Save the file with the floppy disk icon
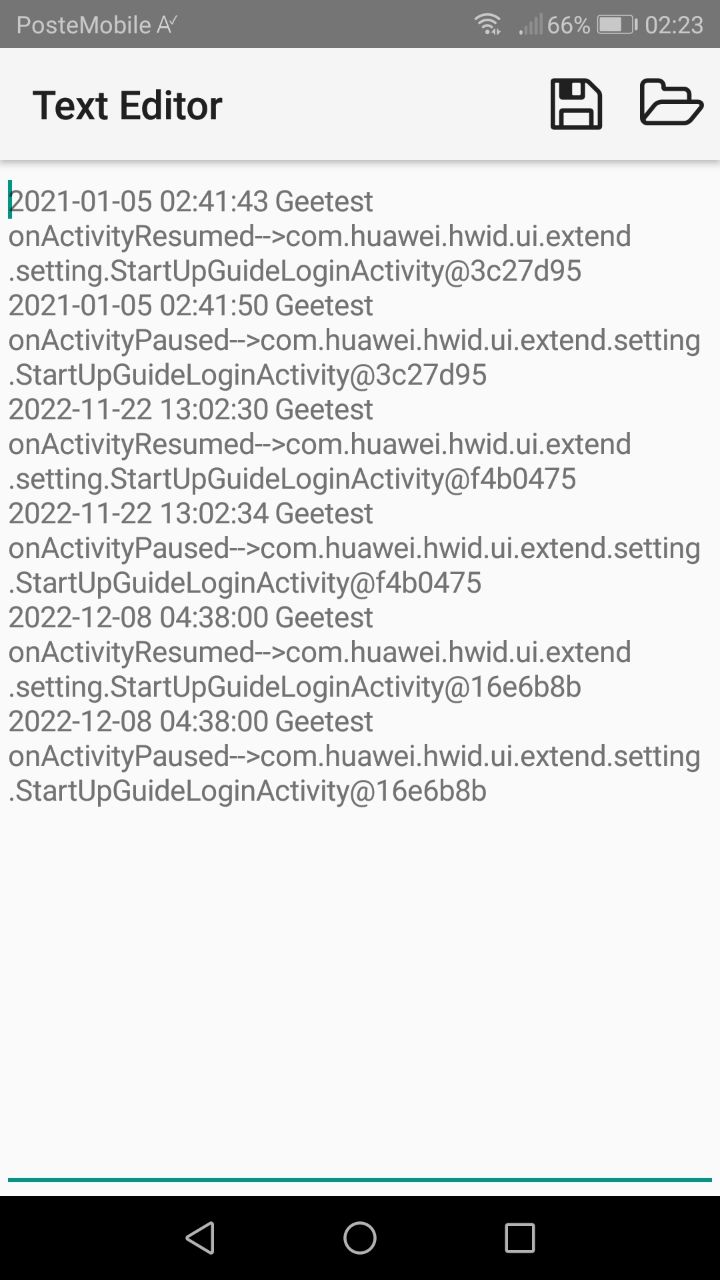 point(576,104)
